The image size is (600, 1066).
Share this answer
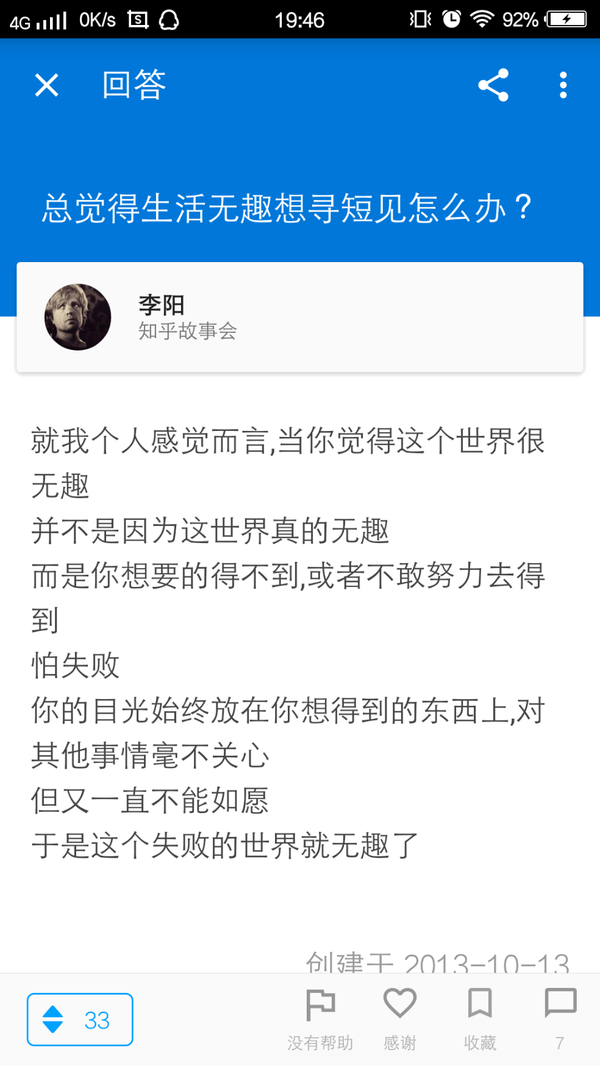coord(493,85)
